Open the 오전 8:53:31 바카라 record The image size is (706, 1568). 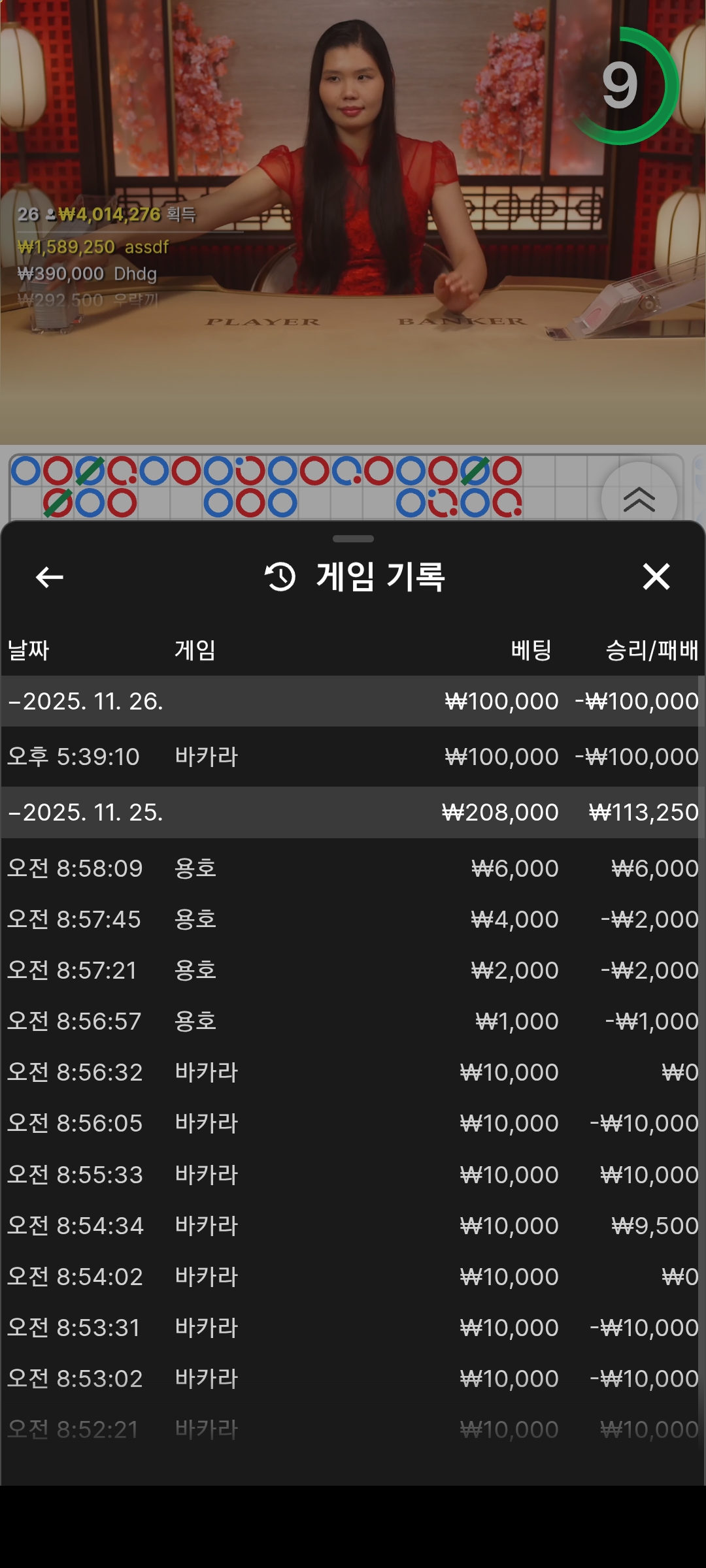[x=352, y=1328]
